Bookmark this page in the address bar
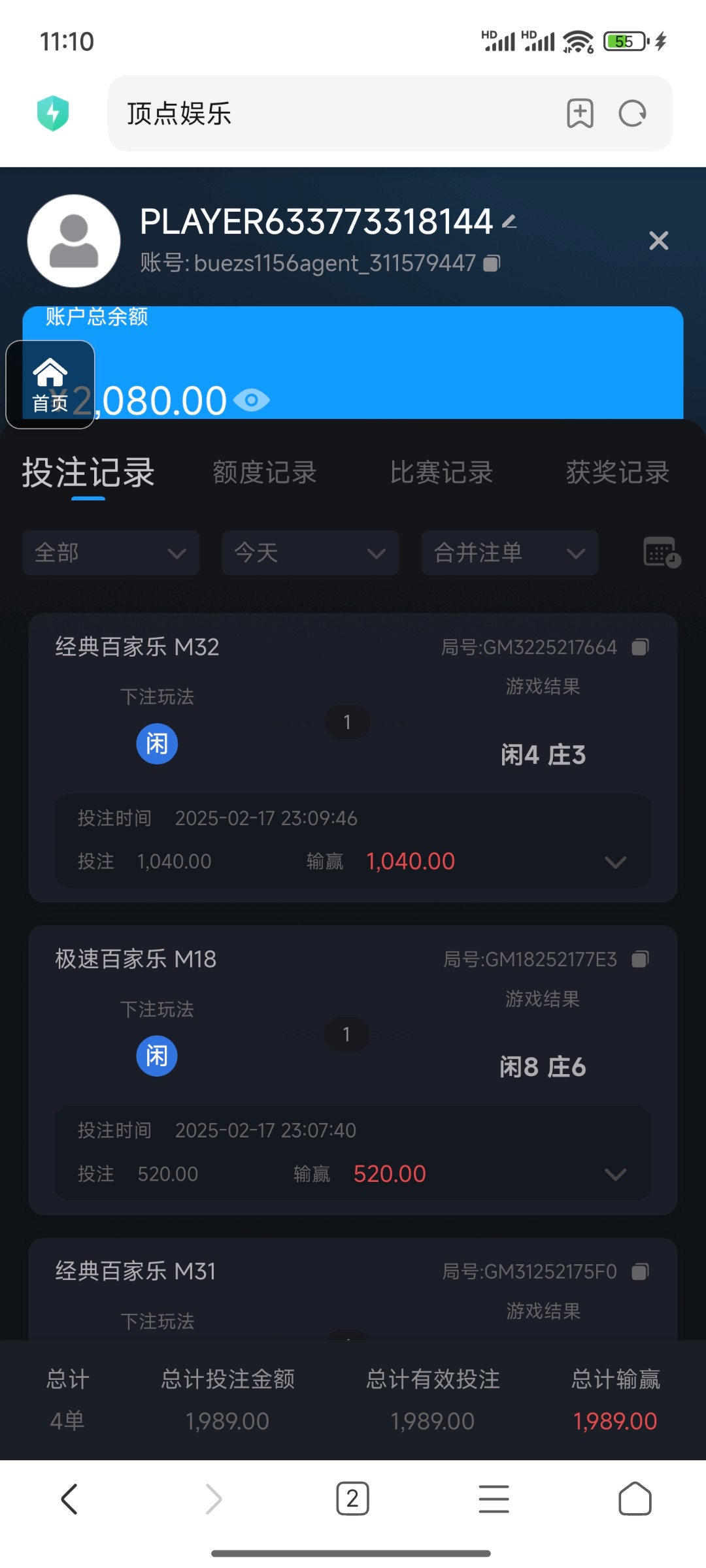 pos(580,114)
